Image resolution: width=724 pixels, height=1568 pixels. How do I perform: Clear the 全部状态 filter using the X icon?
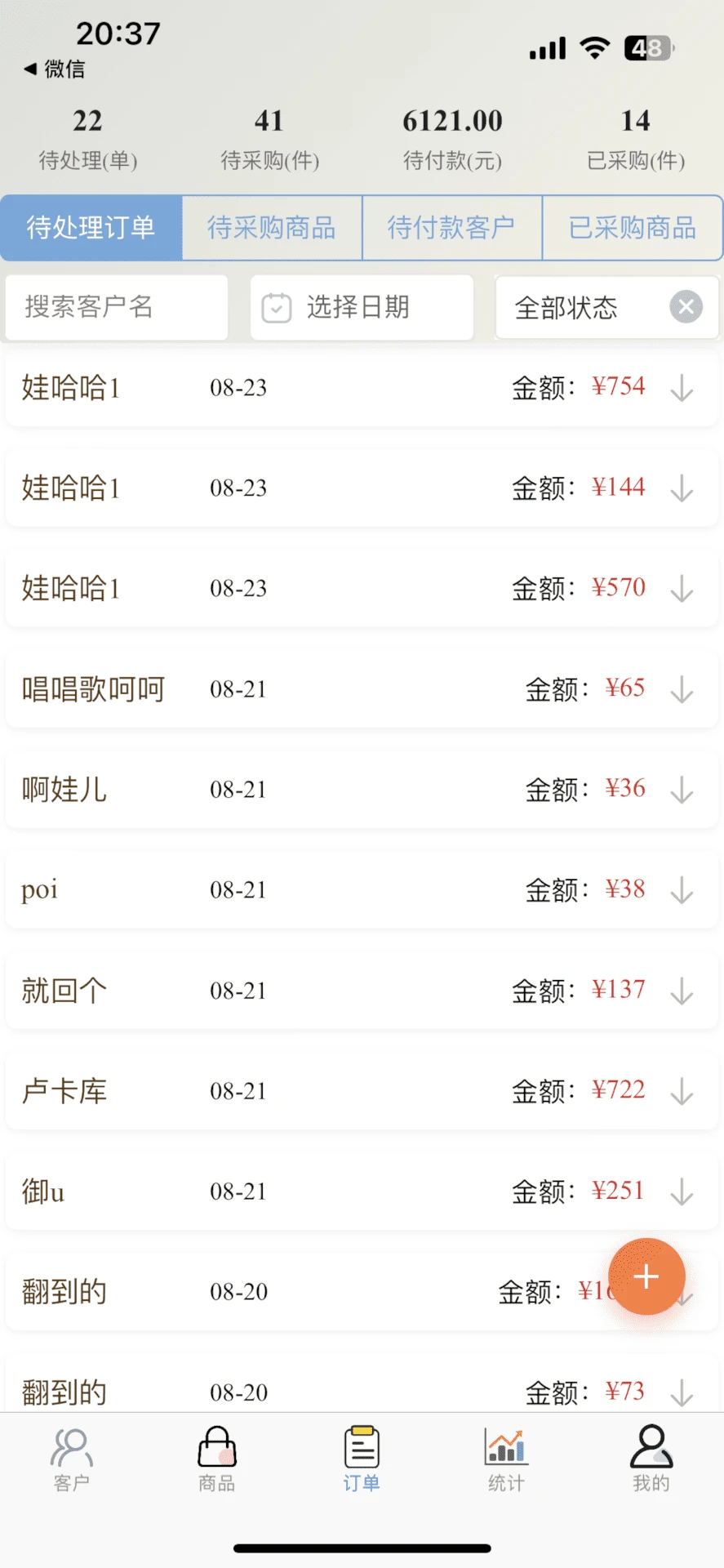686,307
